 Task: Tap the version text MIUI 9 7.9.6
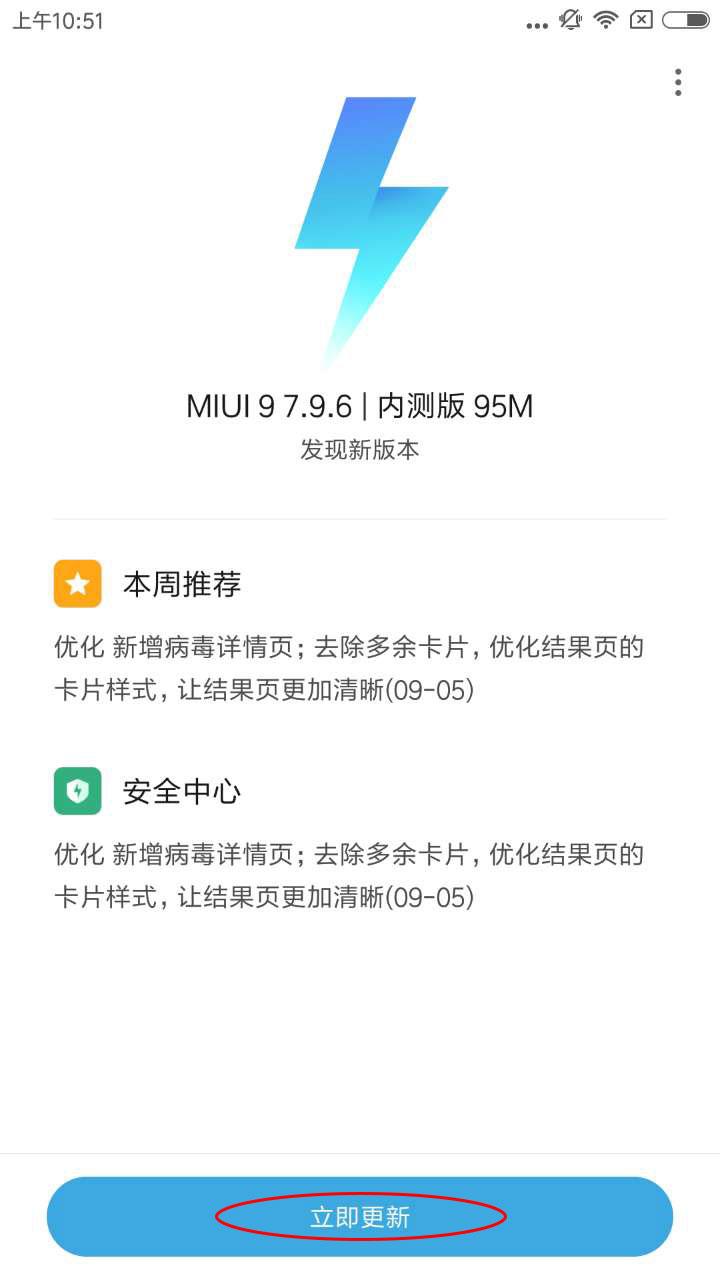tap(360, 406)
